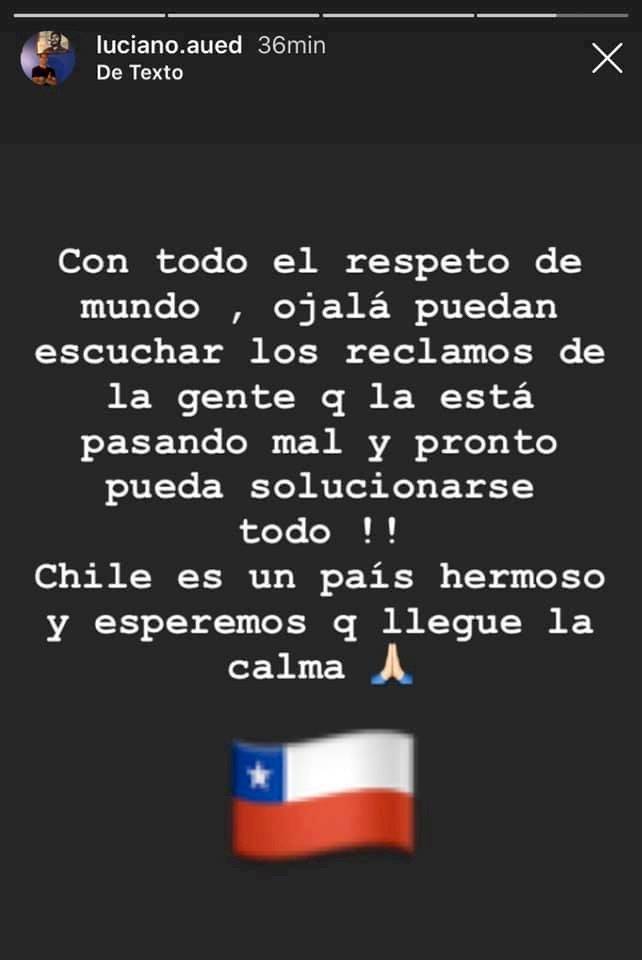
Task: Open the luciano.aued username link
Action: coord(169,45)
